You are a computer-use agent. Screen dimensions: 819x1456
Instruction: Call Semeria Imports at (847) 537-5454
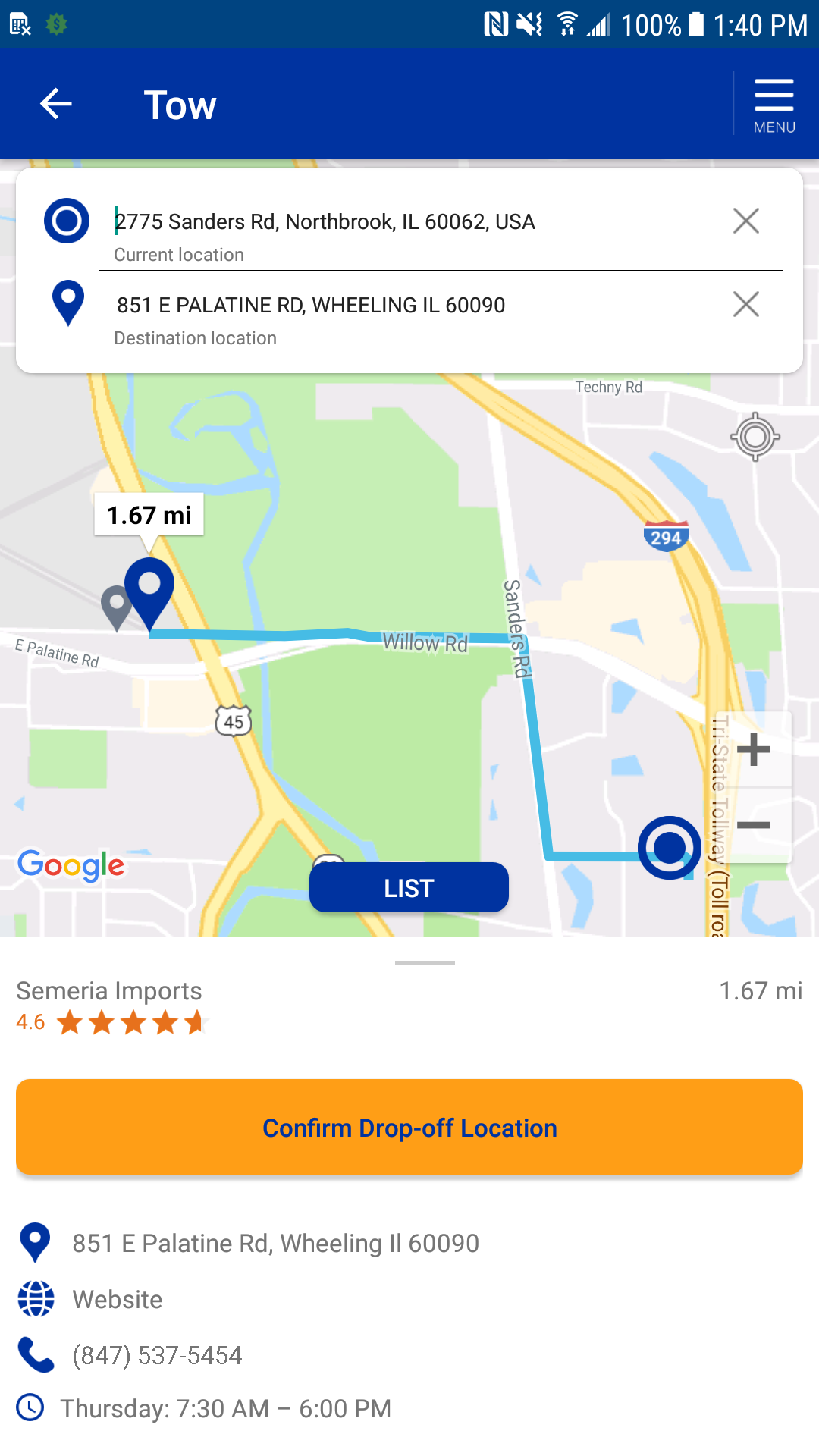(157, 1355)
